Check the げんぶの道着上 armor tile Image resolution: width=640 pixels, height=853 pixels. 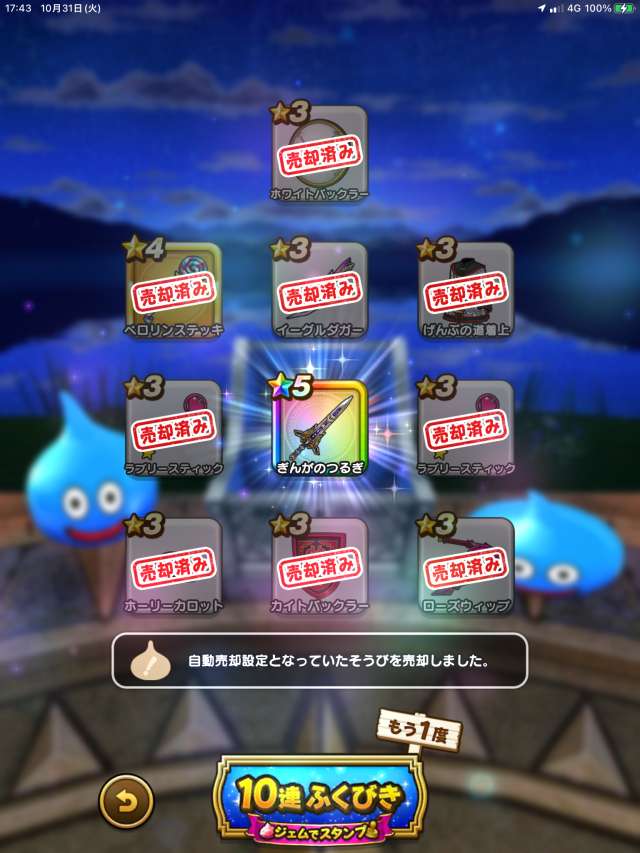point(466,290)
